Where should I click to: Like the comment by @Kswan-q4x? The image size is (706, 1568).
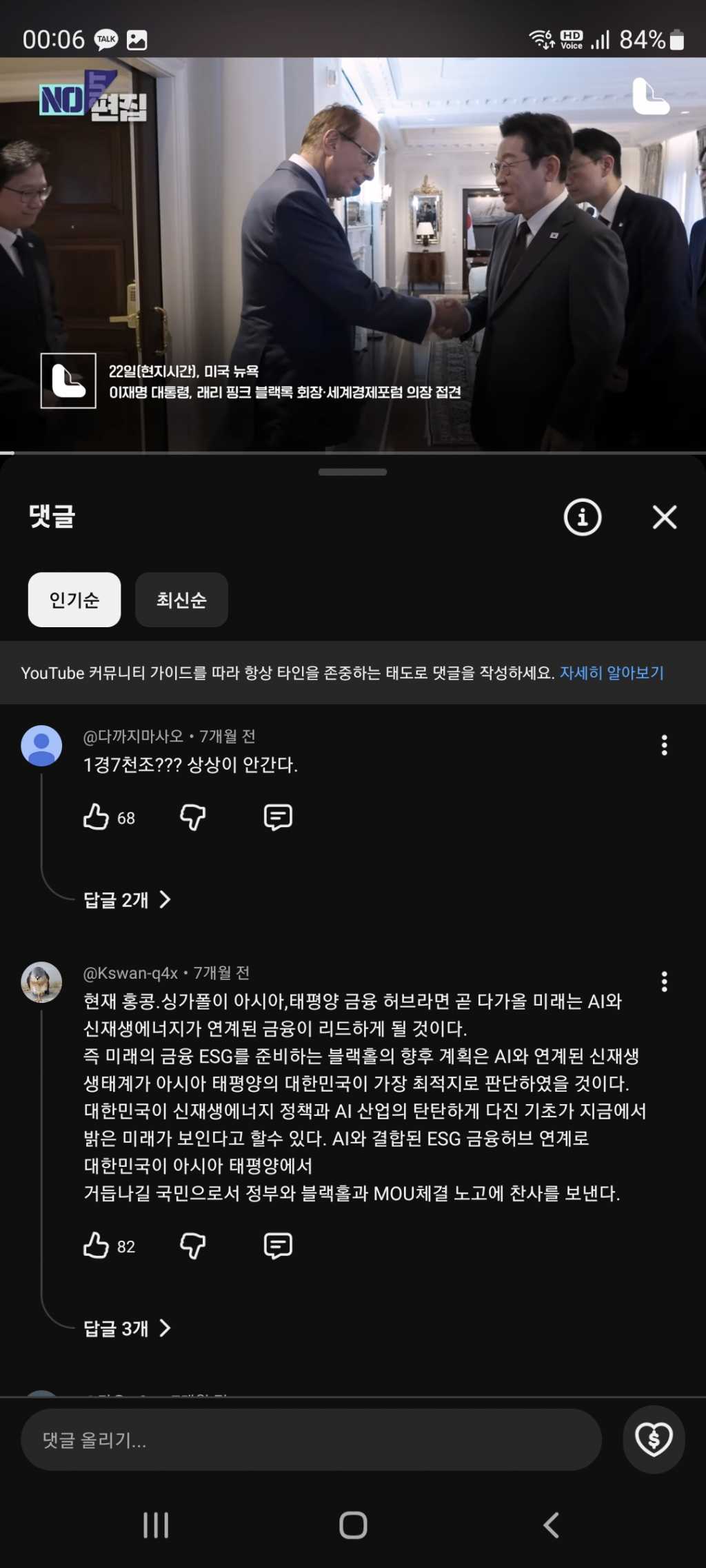pyautogui.click(x=96, y=1245)
